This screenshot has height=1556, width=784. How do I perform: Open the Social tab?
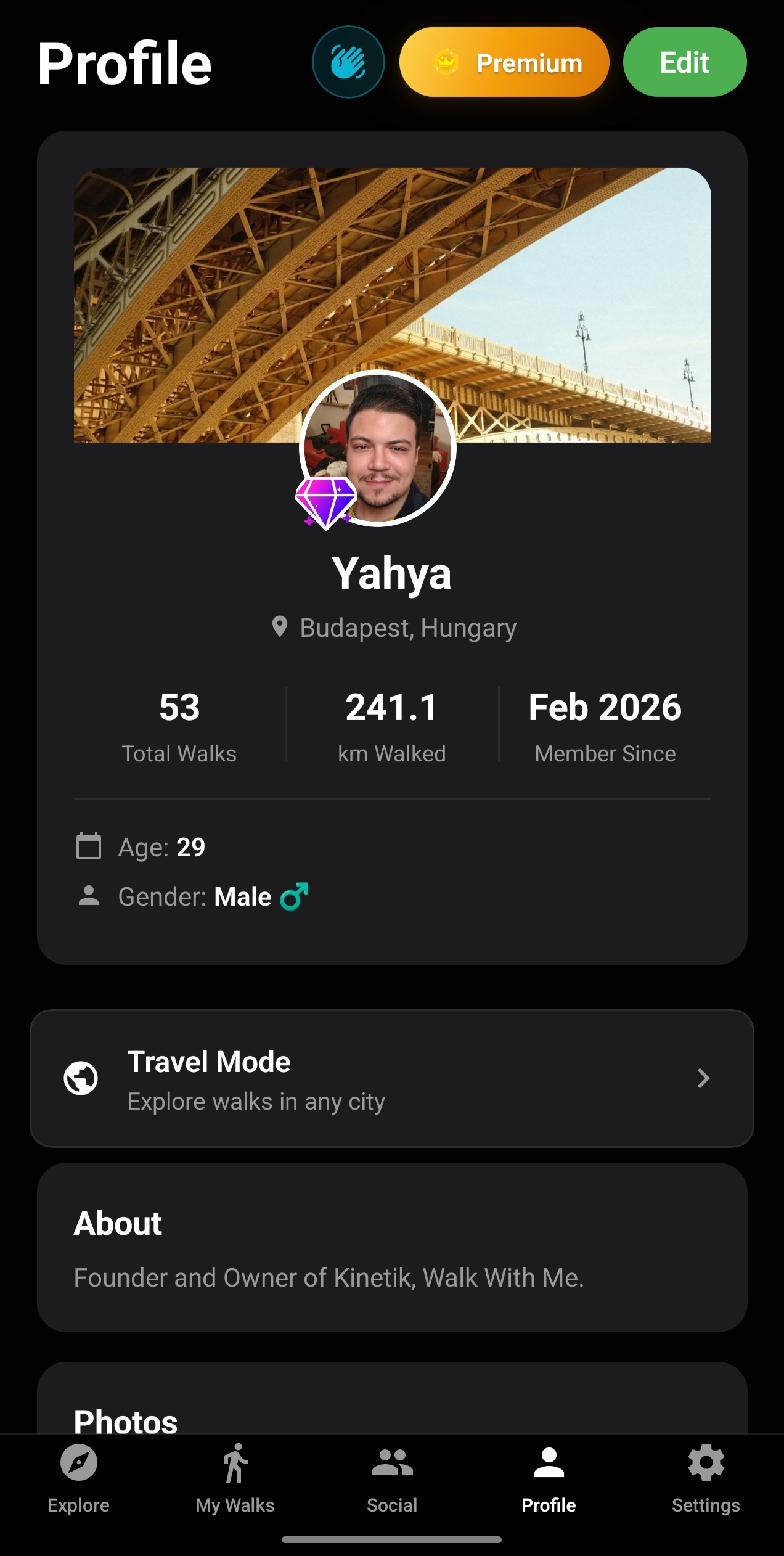[x=392, y=1478]
